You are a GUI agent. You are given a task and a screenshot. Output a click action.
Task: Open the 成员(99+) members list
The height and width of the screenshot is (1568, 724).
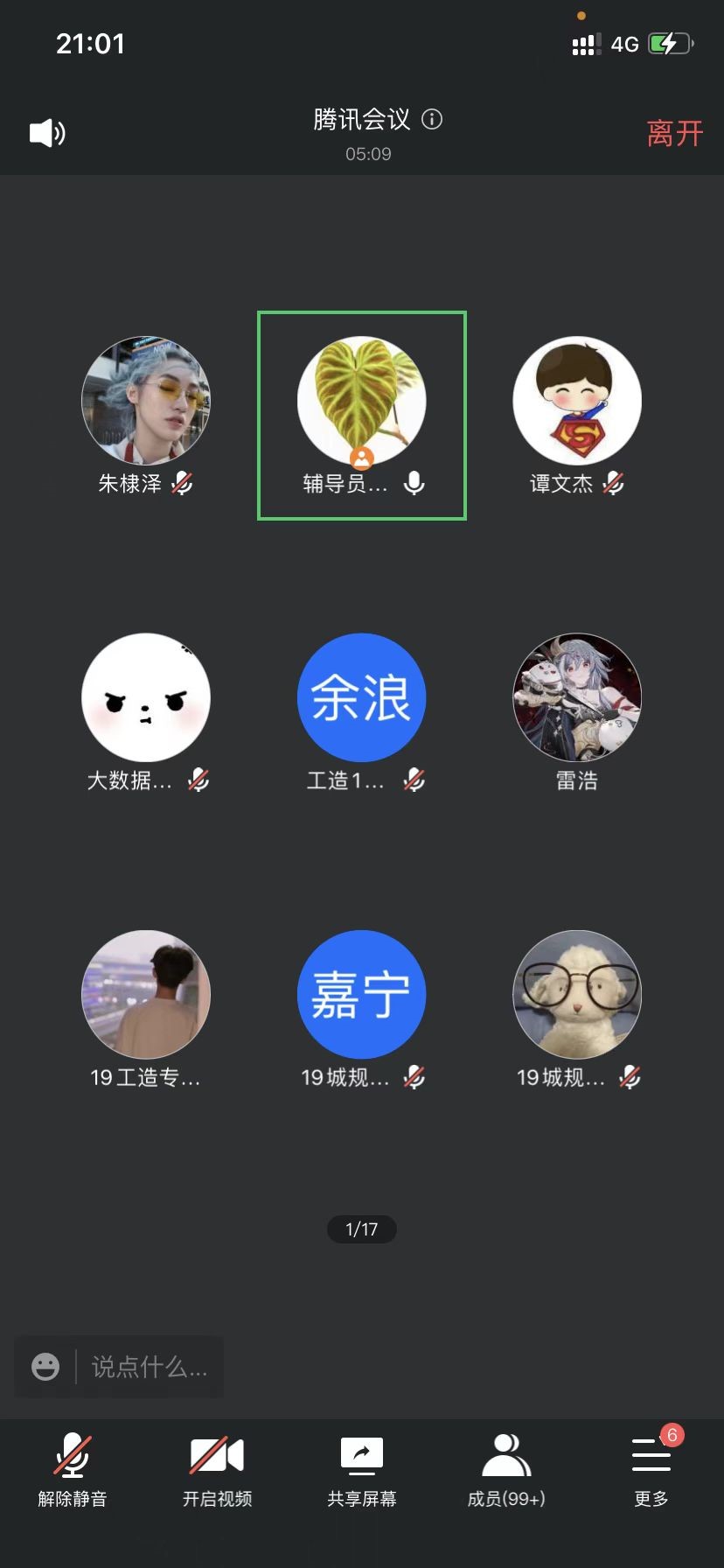[506, 1470]
